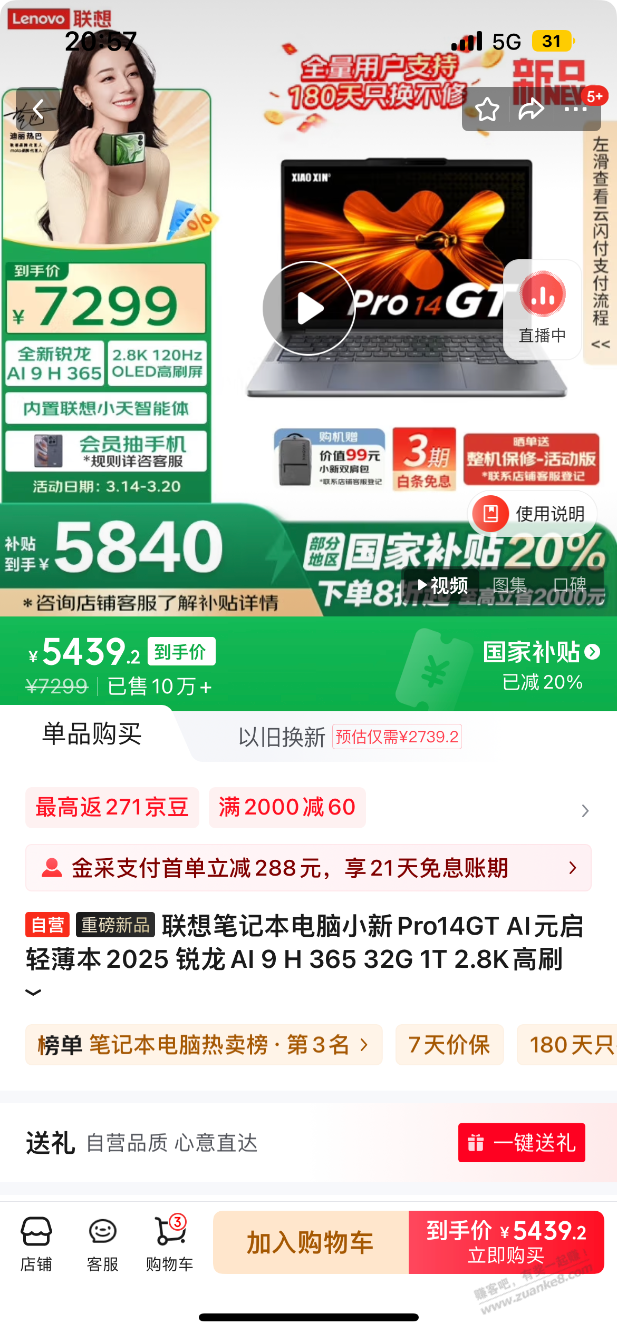Open the 金采支付 first-order discount banner
This screenshot has height=1334, width=617.
click(308, 868)
